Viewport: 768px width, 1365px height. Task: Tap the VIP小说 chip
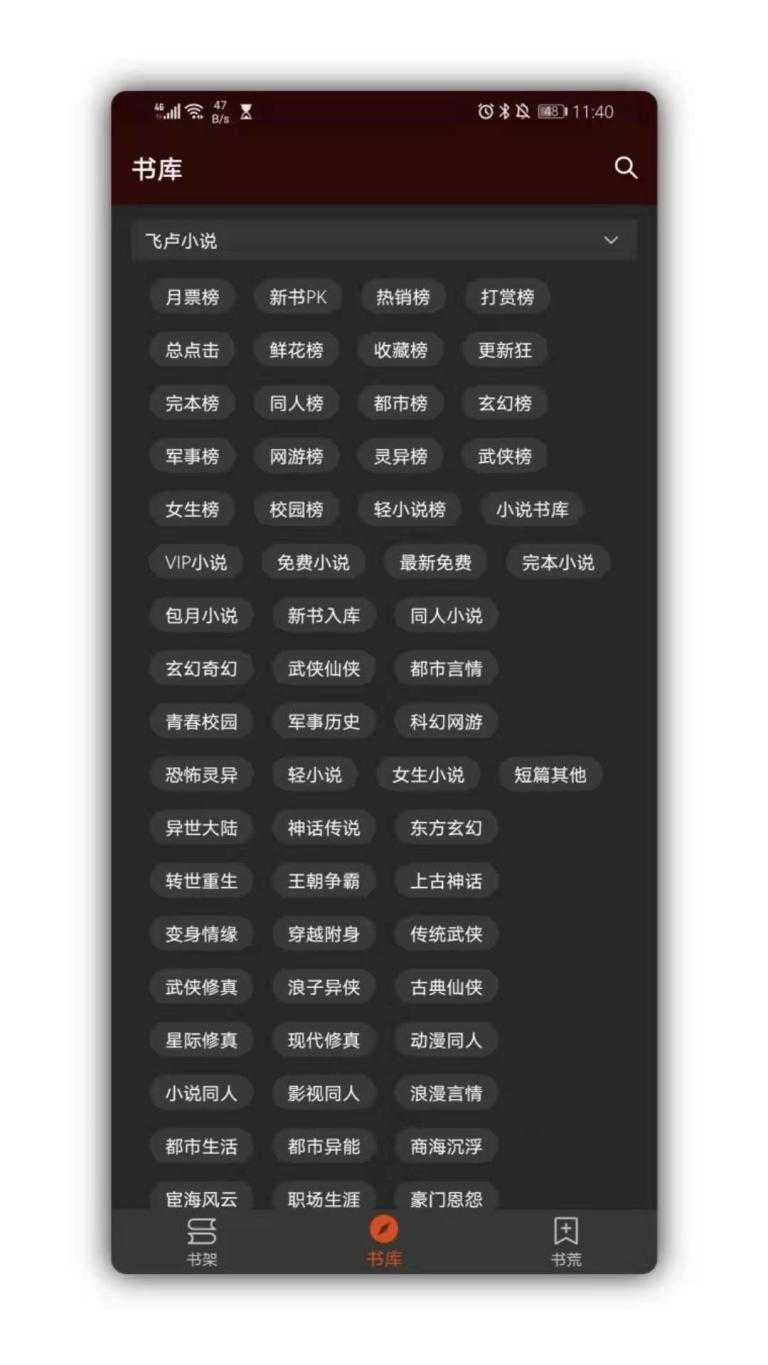(x=196, y=562)
